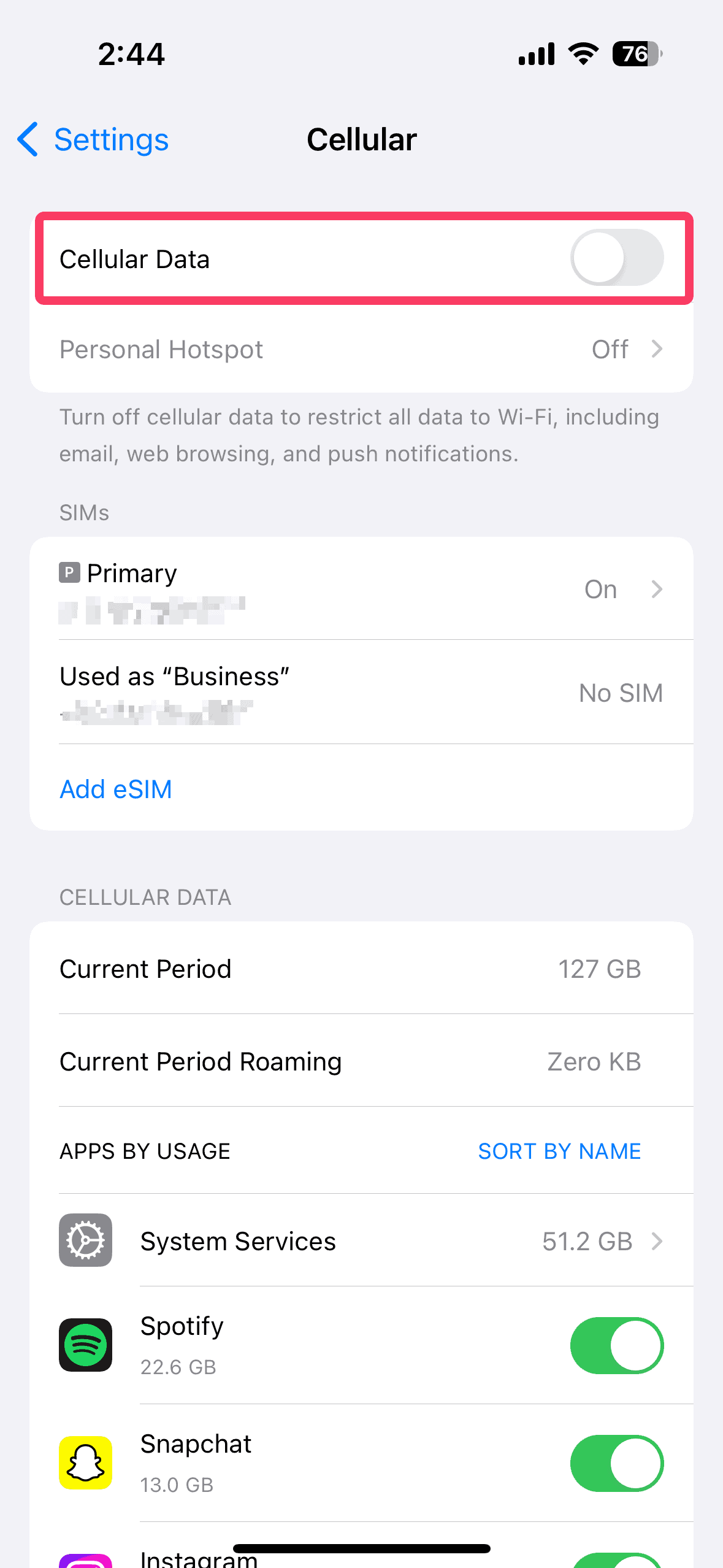
Task: Tap Add eSIM
Action: click(x=116, y=790)
